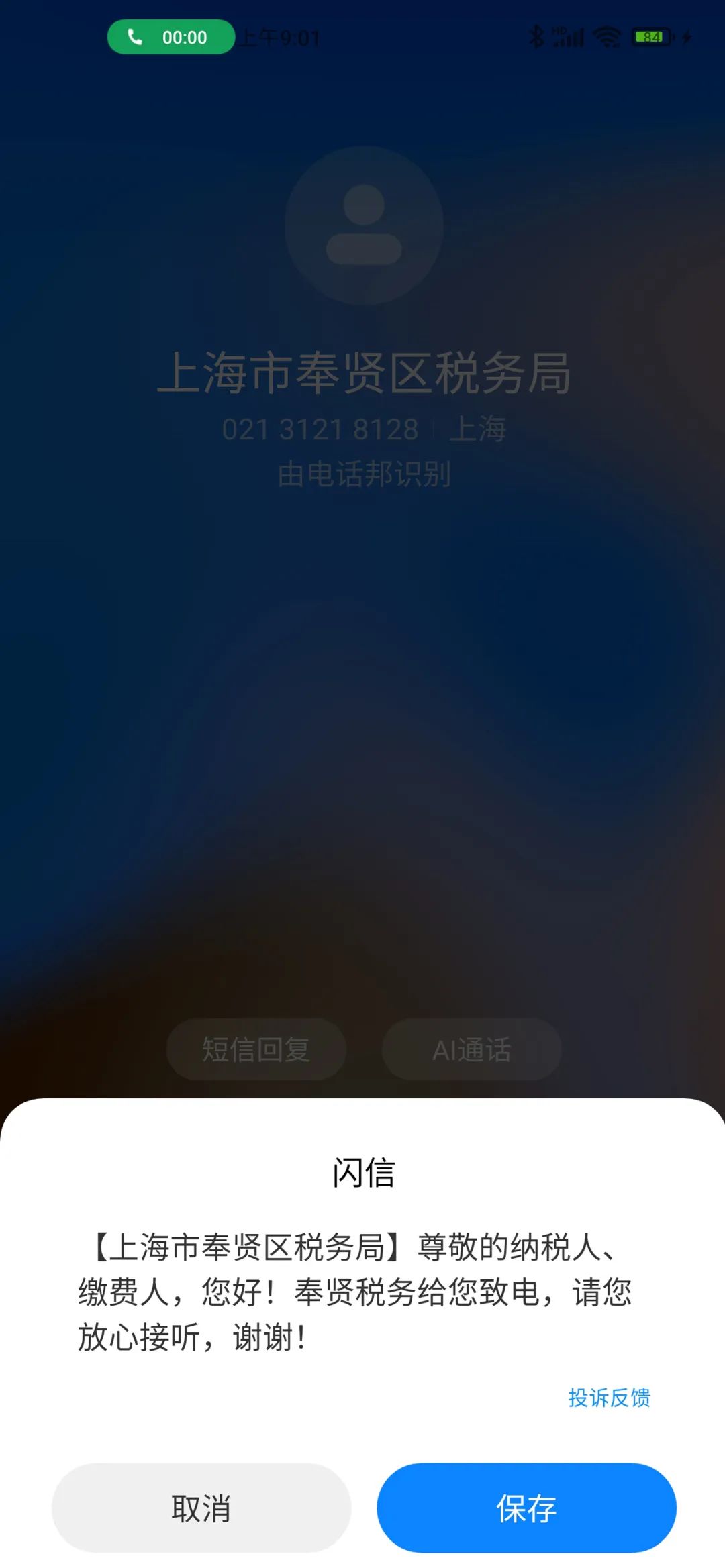Viewport: 725px width, 1568px height.
Task: Tap 取消 to dismiss the 闪信 dialog
Action: [201, 1508]
